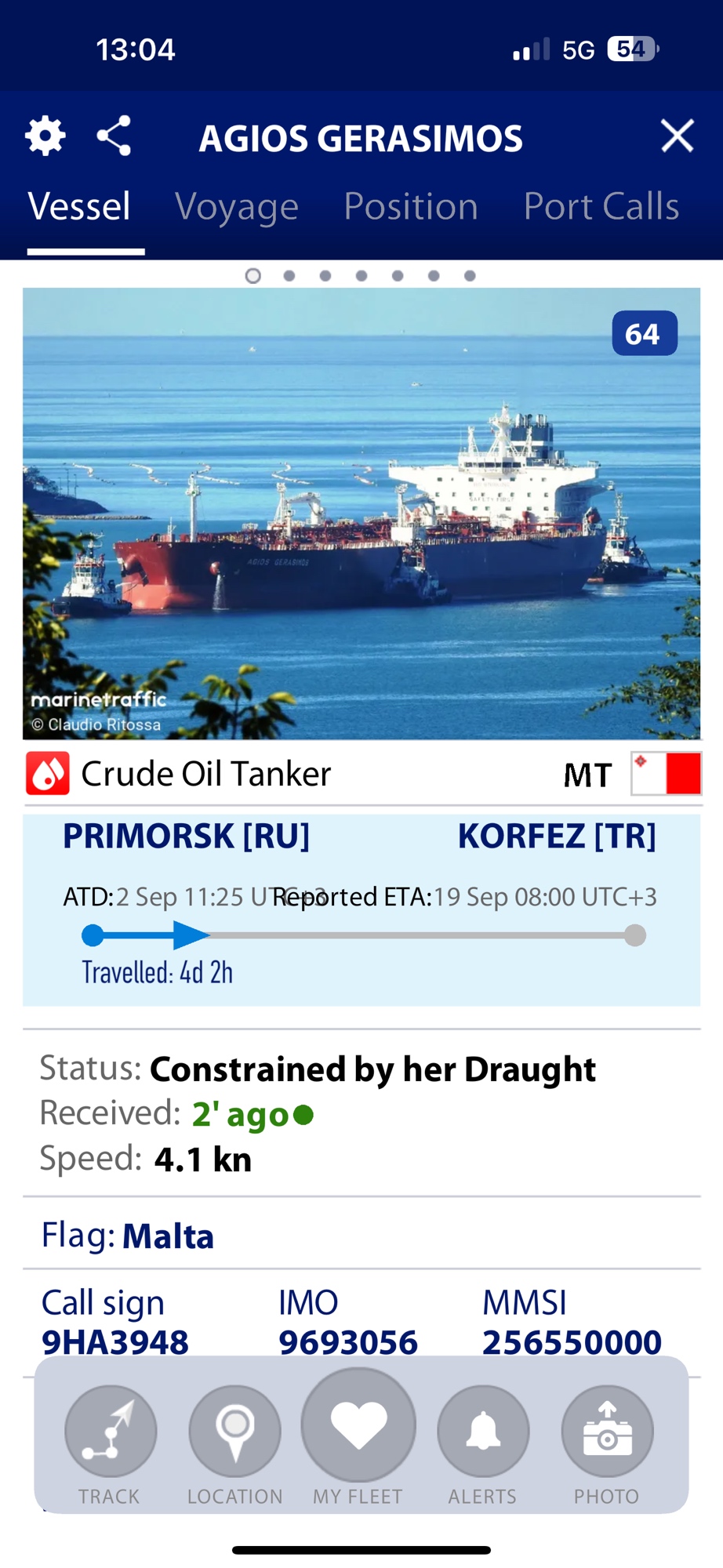
Task: Share this vessel's details
Action: [114, 136]
